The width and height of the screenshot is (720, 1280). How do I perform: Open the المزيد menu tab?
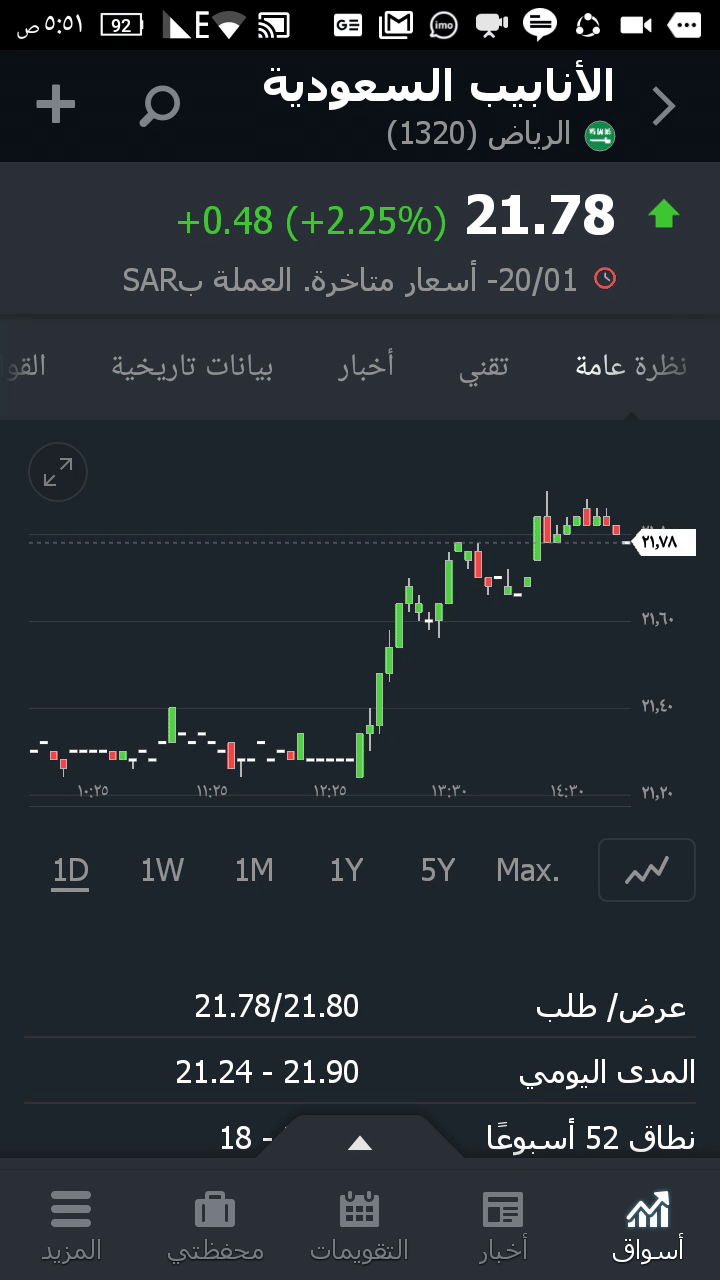point(71,1225)
